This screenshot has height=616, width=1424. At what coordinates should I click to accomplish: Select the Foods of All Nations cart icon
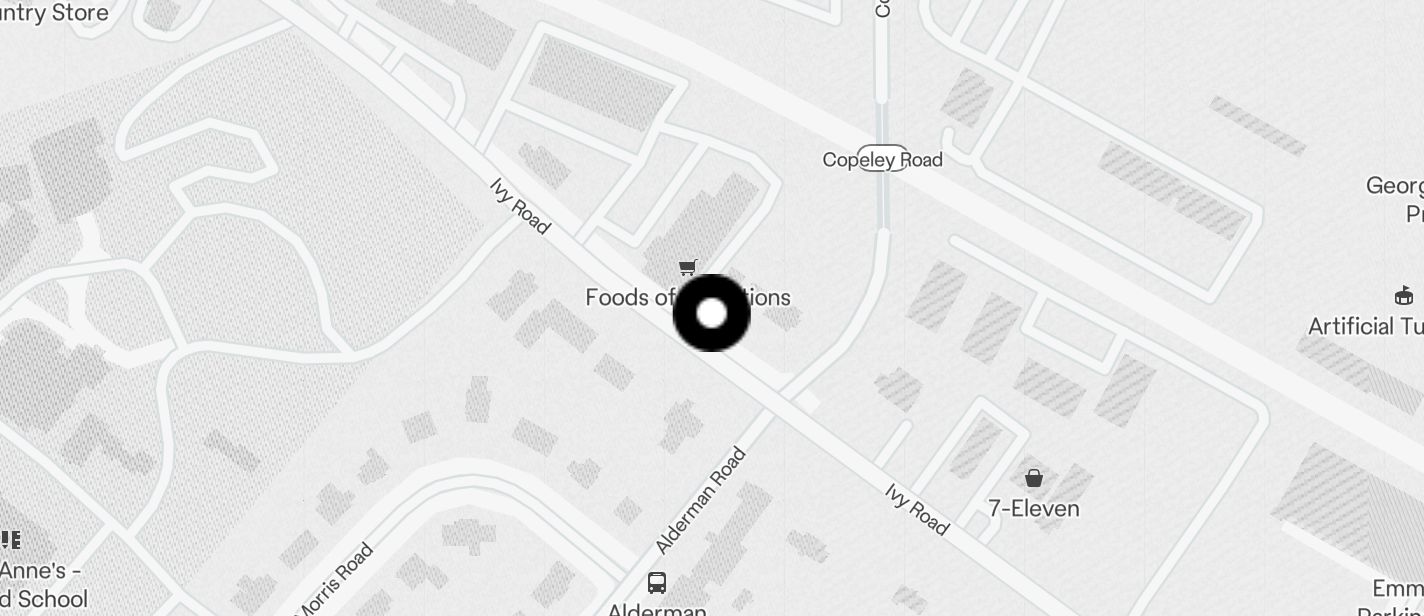(687, 268)
